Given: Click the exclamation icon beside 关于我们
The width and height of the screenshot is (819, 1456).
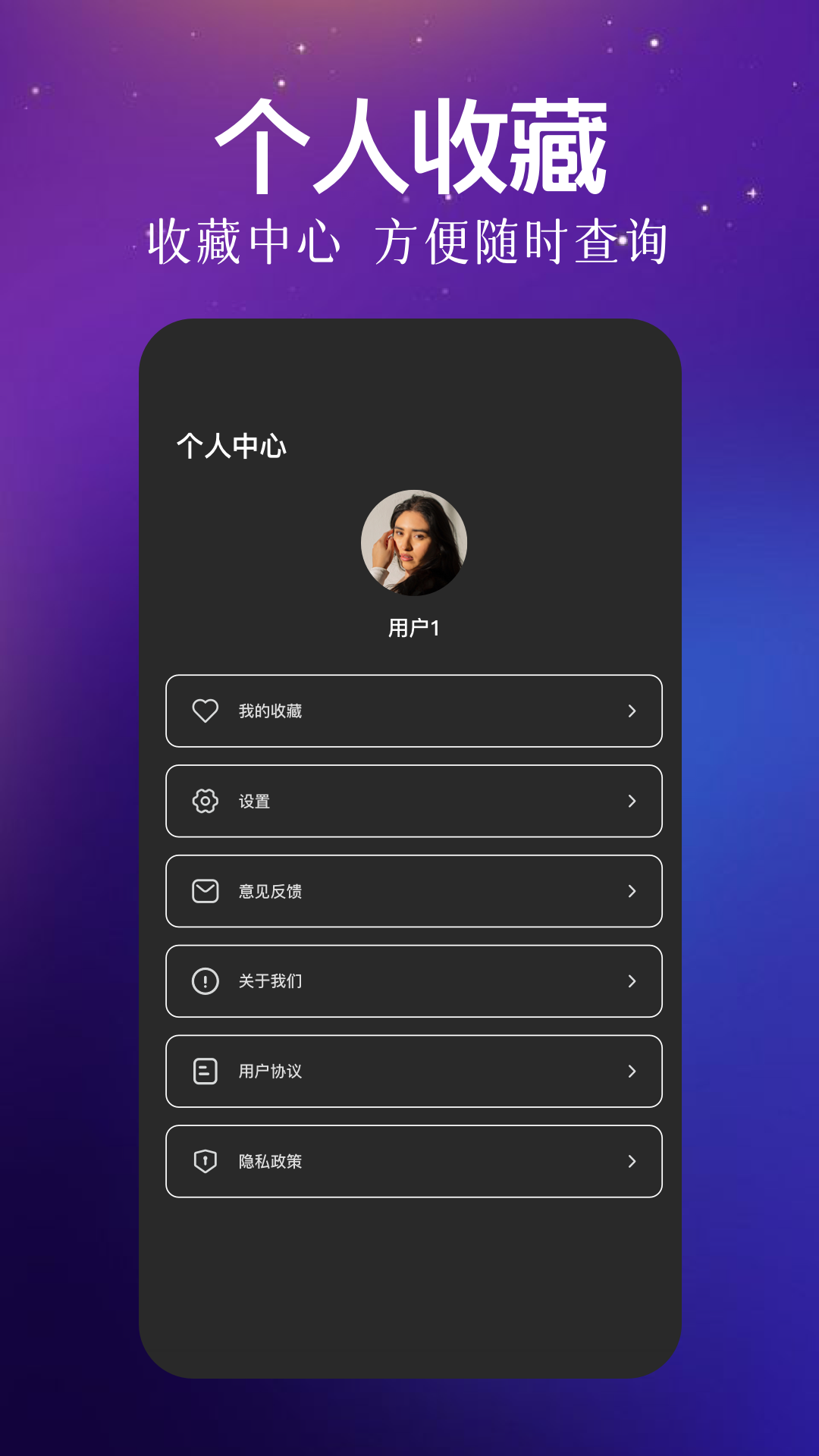Looking at the screenshot, I should tap(205, 981).
